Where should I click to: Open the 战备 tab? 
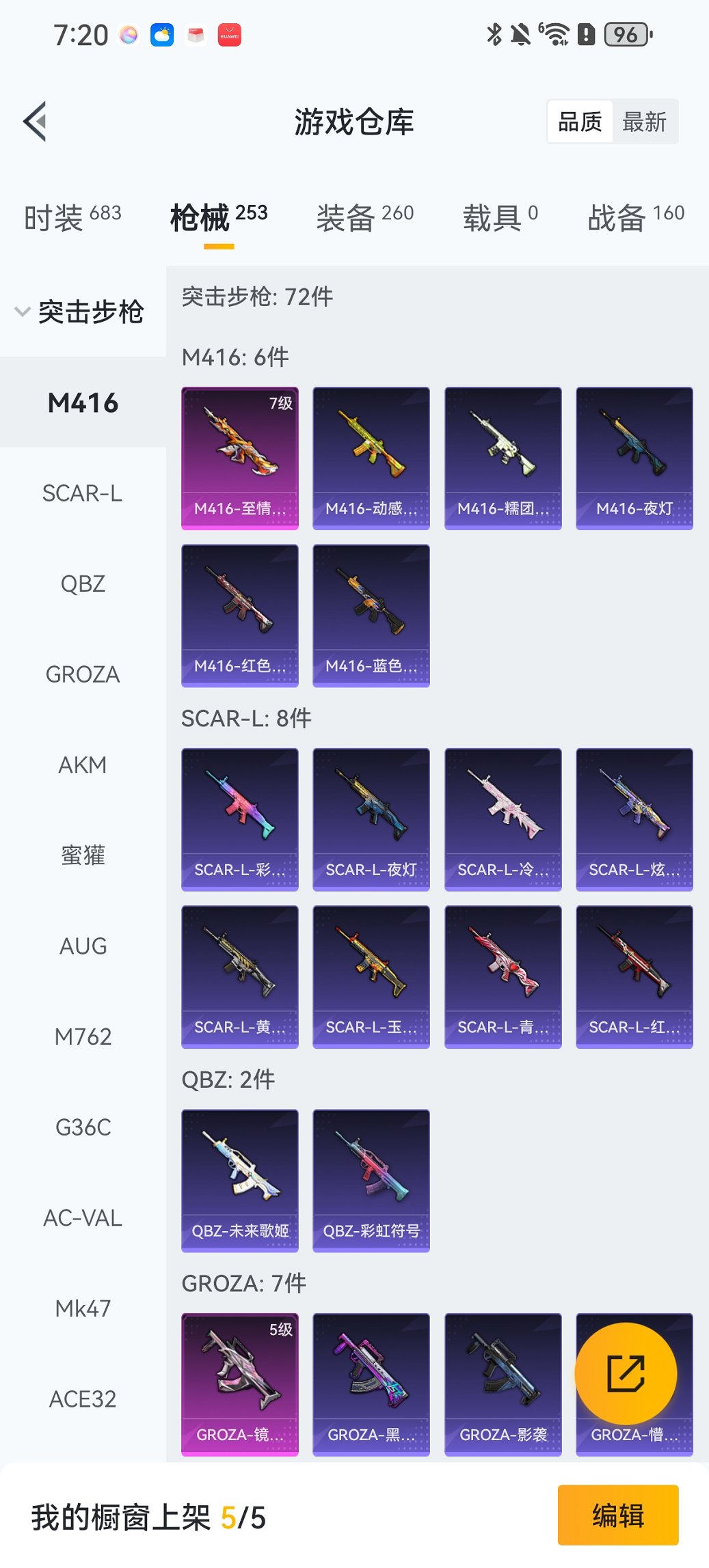(635, 217)
